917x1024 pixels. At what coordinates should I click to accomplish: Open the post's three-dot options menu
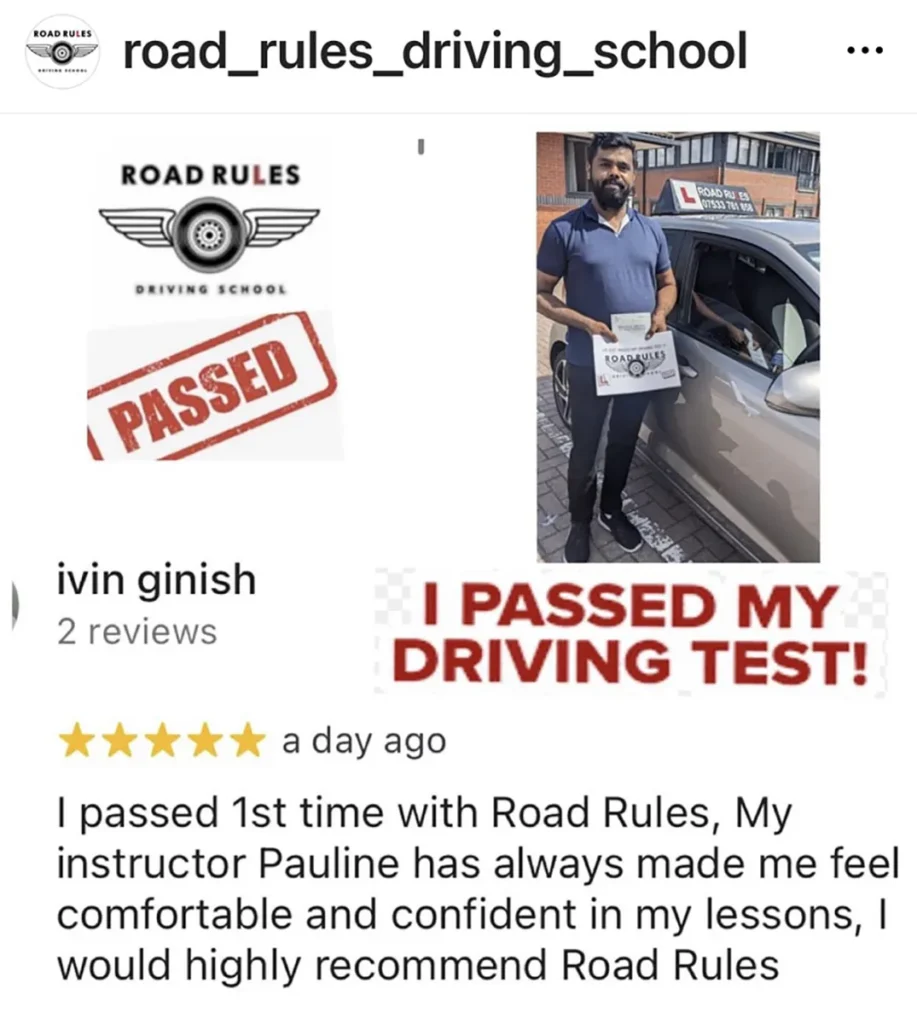point(864,52)
